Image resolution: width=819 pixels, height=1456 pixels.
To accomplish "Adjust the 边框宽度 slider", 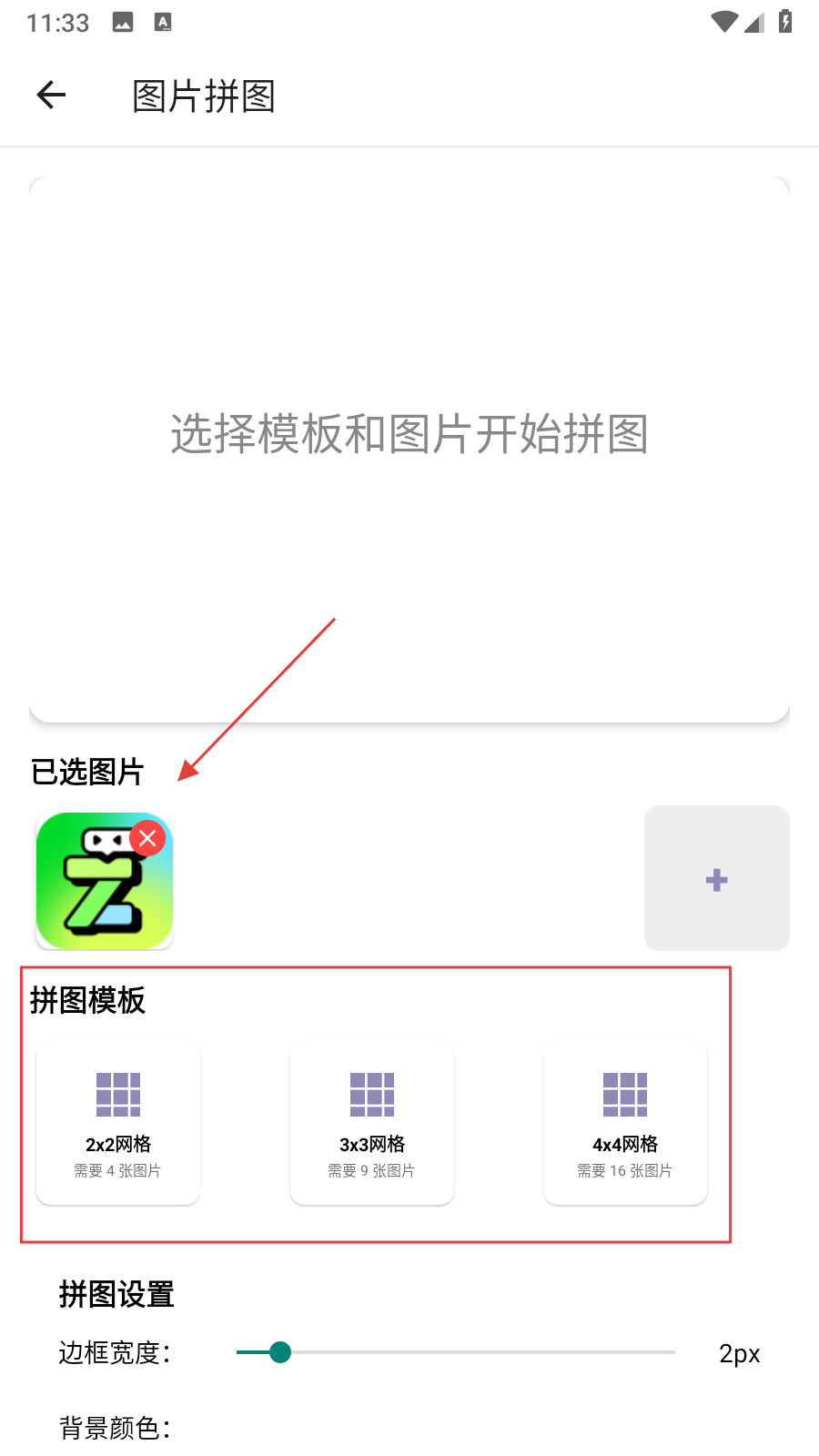I will [280, 1352].
